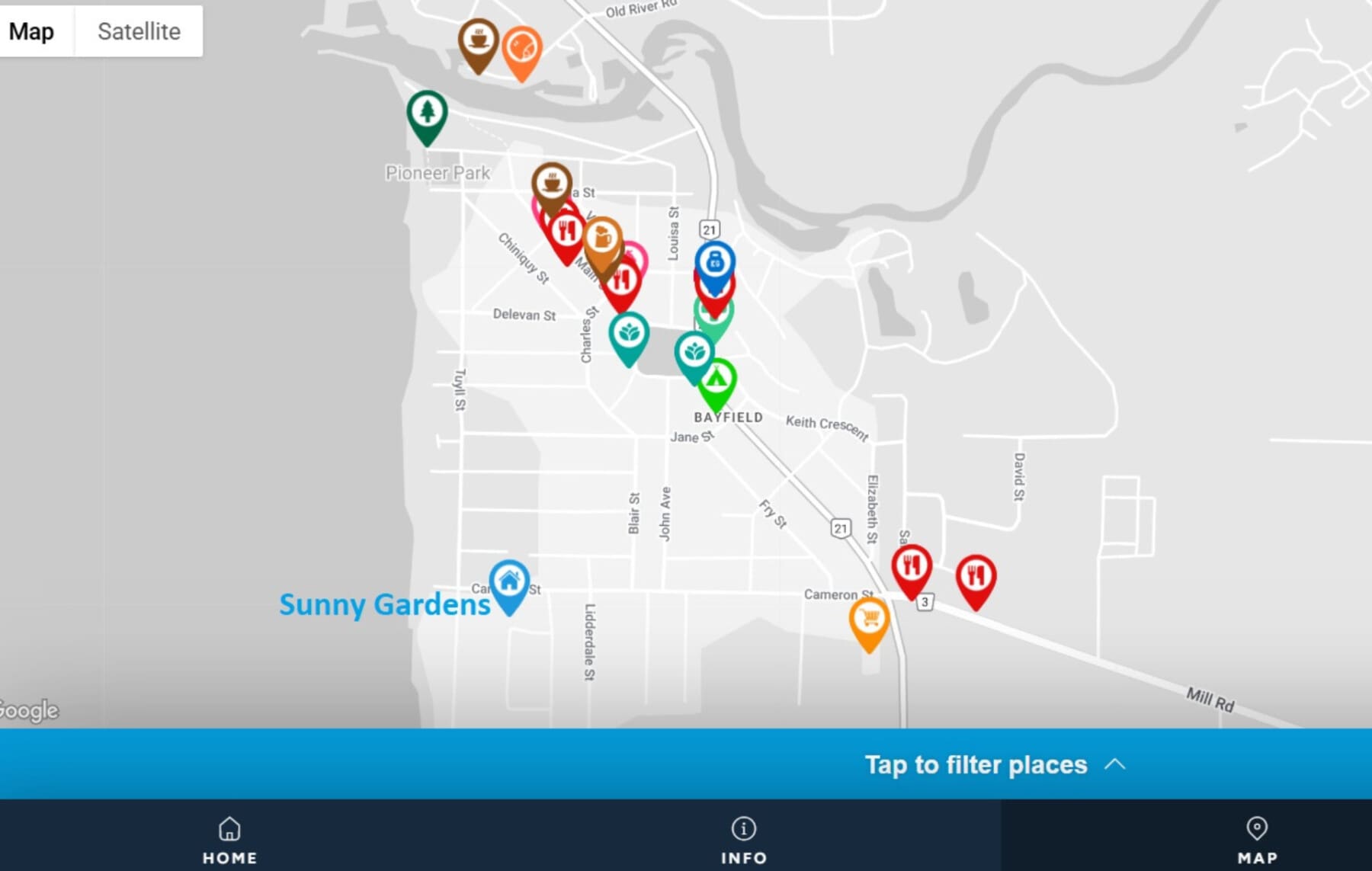
Task: Open the green tree pin at Pioneer Park
Action: (x=427, y=113)
